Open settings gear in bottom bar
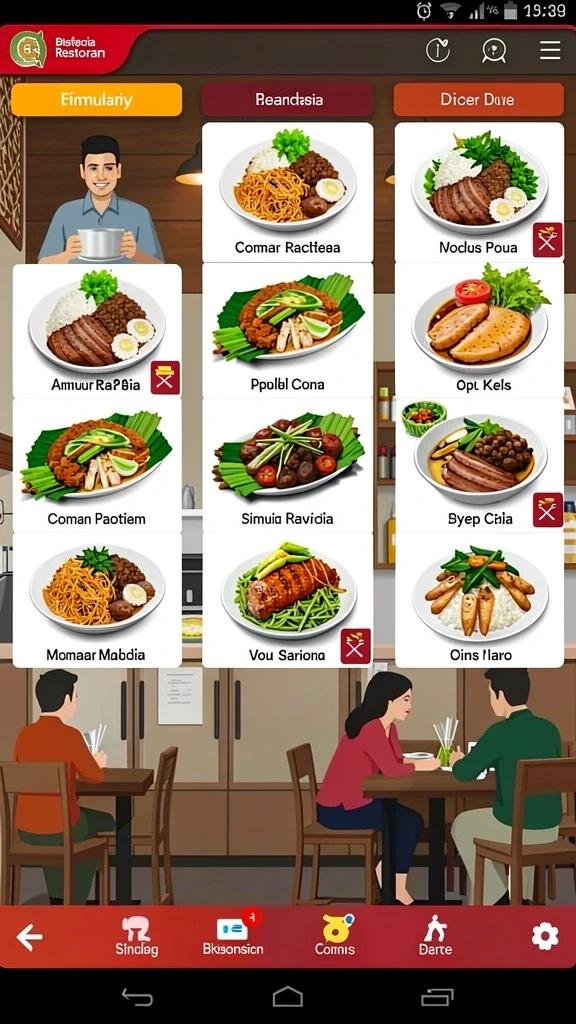This screenshot has width=576, height=1024. coord(545,937)
